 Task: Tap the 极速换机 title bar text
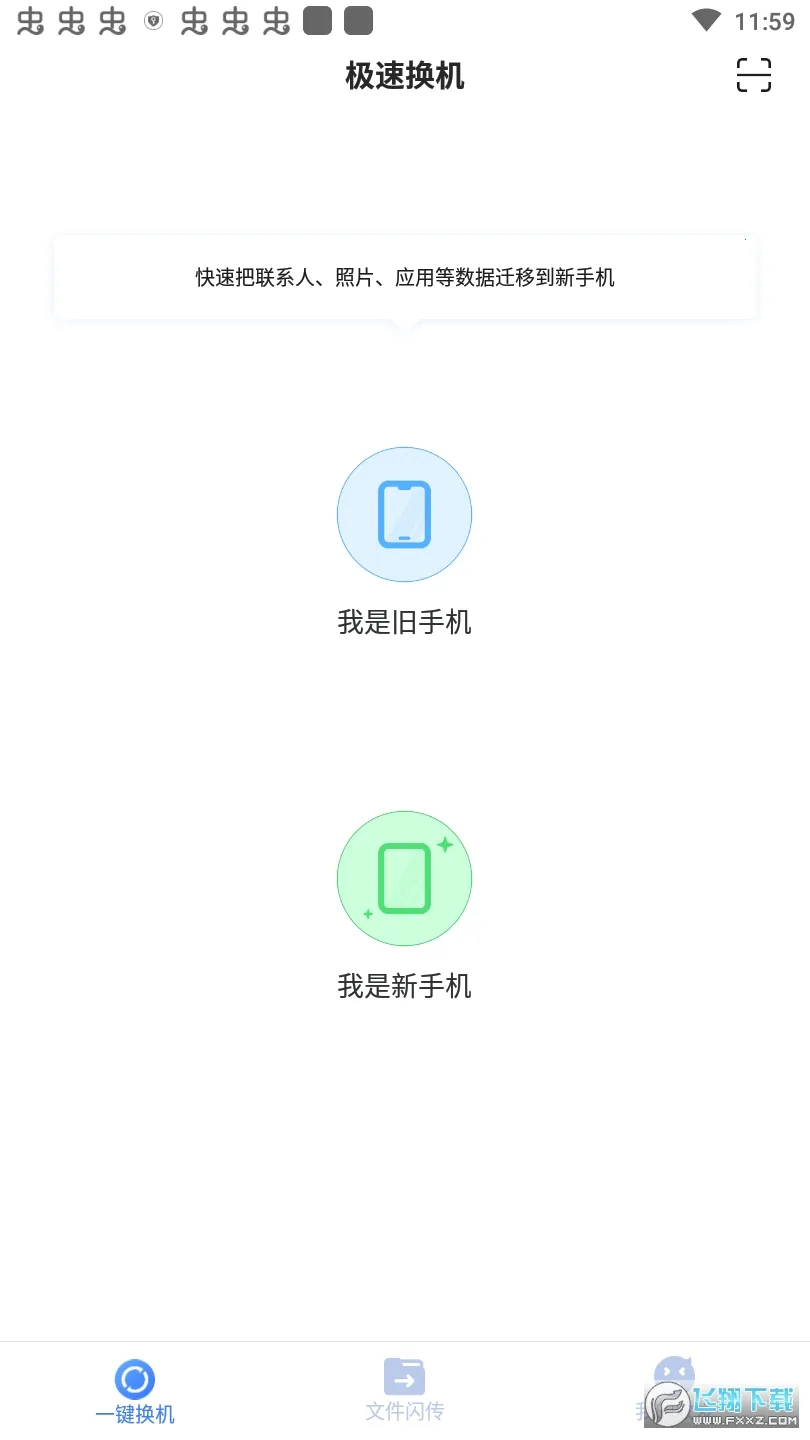point(404,76)
